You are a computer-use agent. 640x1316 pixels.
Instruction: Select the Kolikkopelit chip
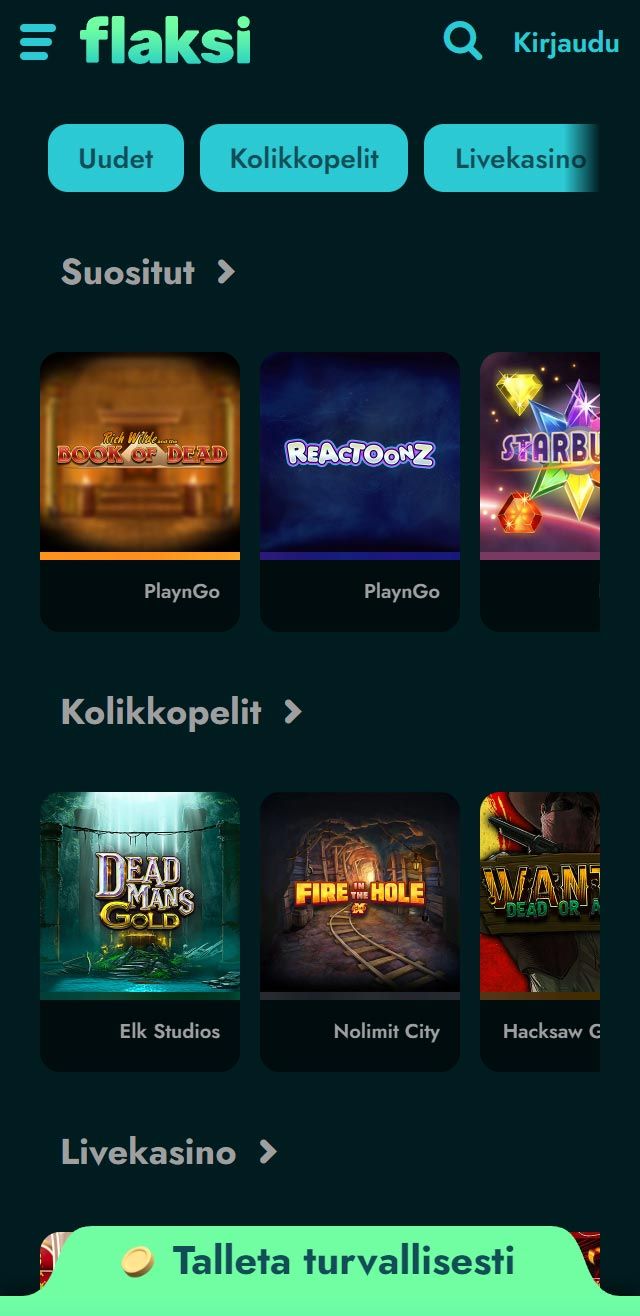coord(304,158)
